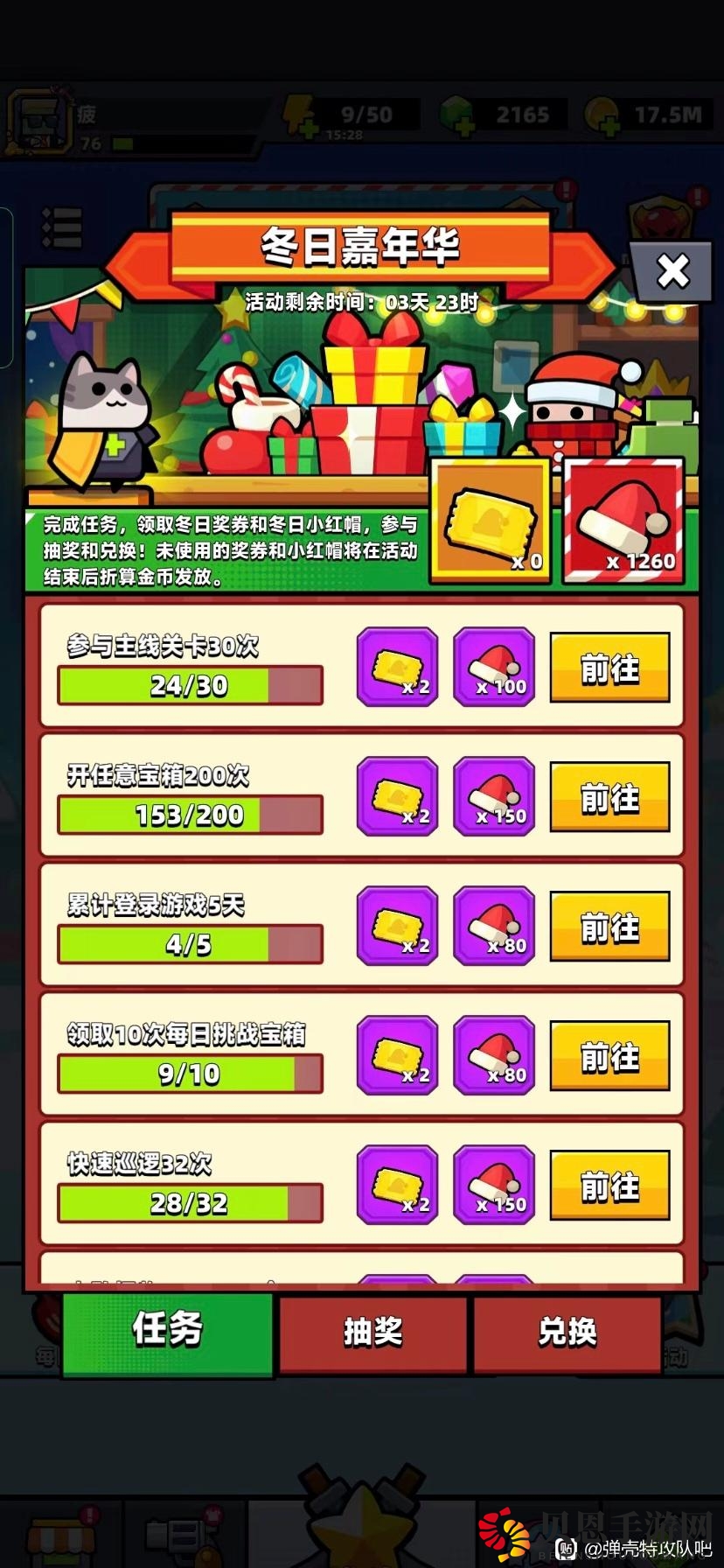Switch to the 兑换 tab

tap(567, 1332)
